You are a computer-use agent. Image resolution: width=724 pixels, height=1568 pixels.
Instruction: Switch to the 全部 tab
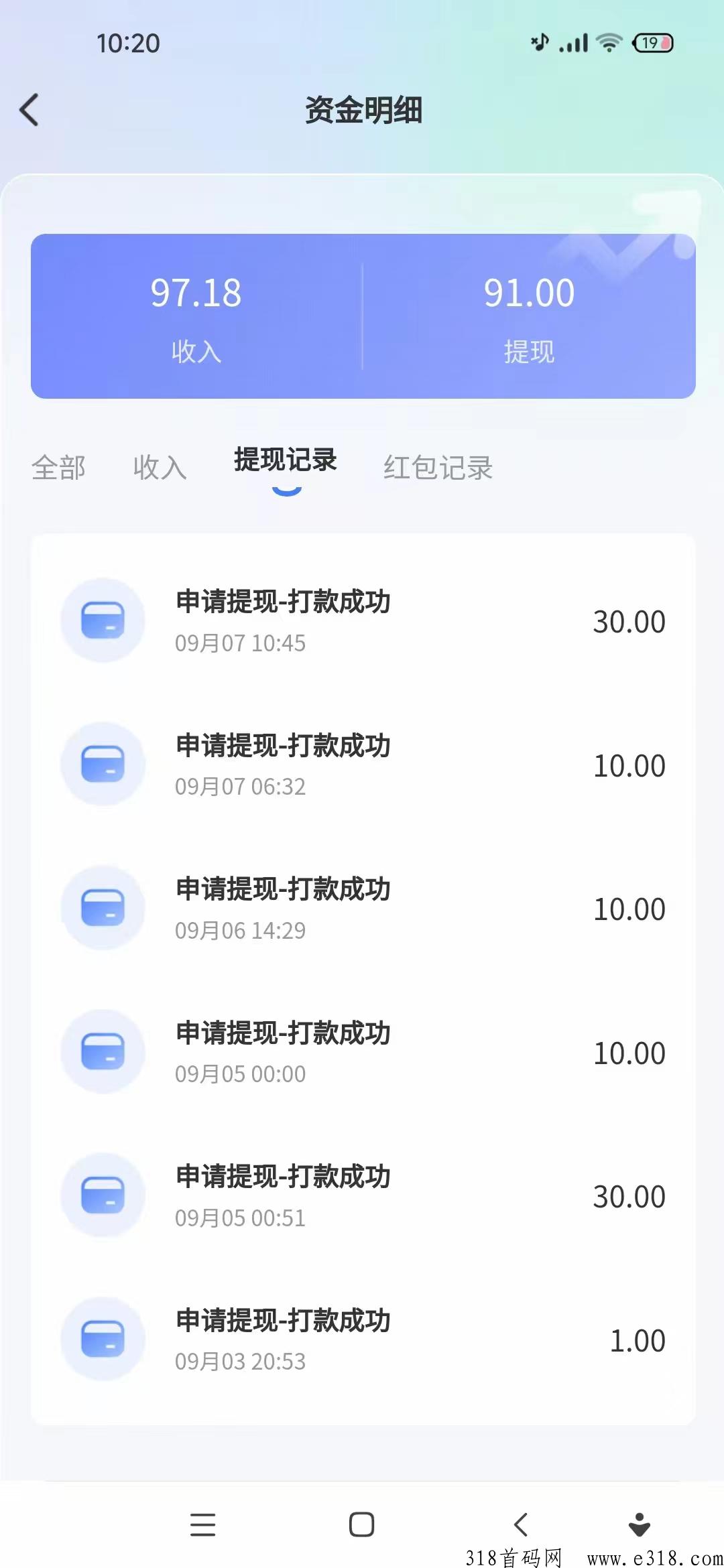58,468
